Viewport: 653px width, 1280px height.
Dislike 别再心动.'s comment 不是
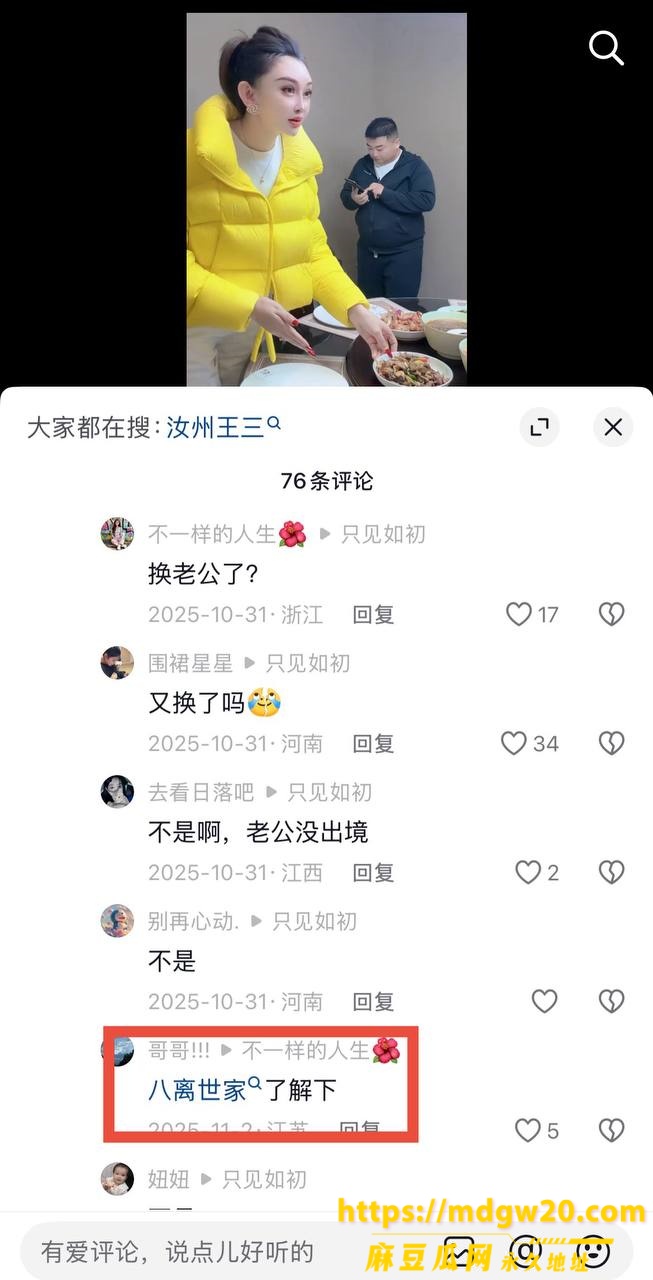click(x=611, y=1001)
